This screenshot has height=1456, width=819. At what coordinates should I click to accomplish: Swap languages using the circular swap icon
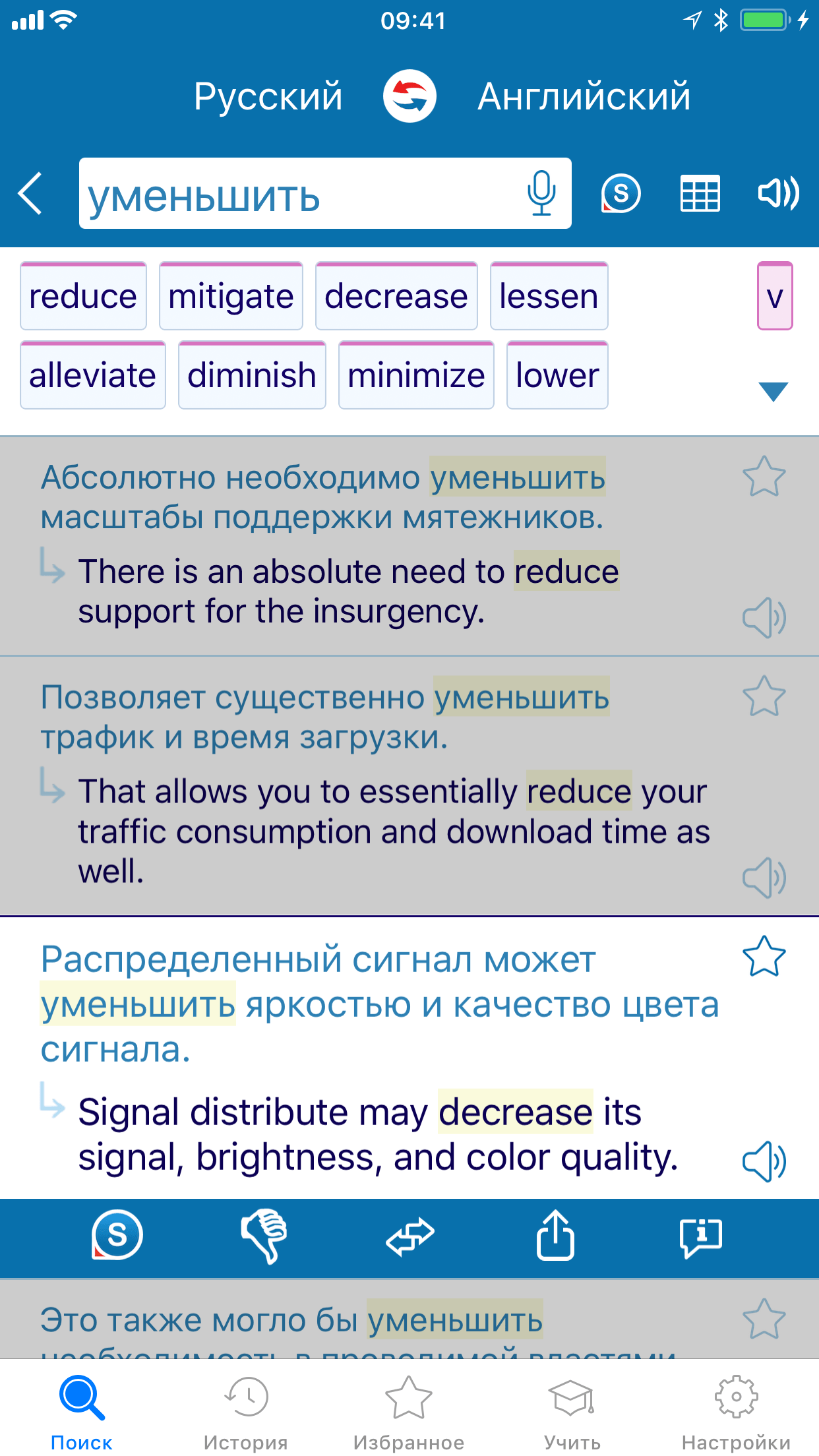(x=409, y=95)
